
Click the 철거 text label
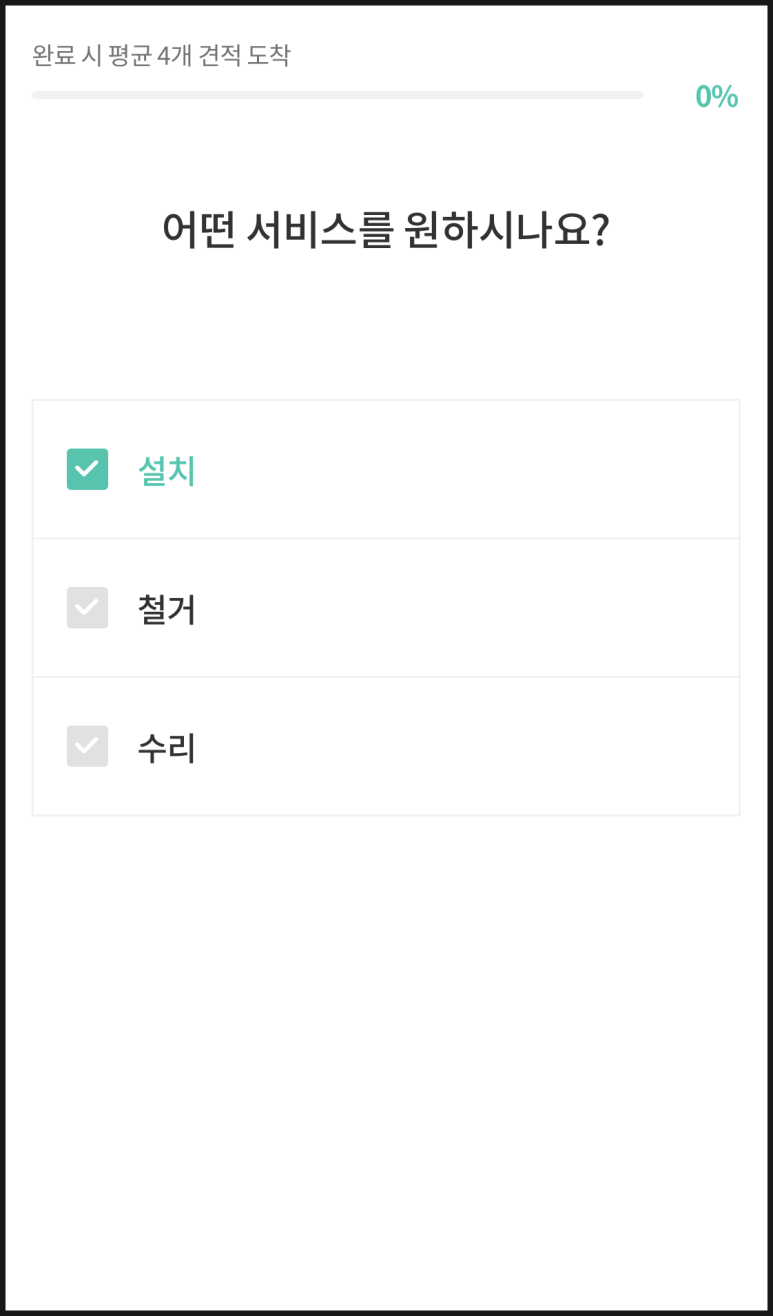point(166,608)
